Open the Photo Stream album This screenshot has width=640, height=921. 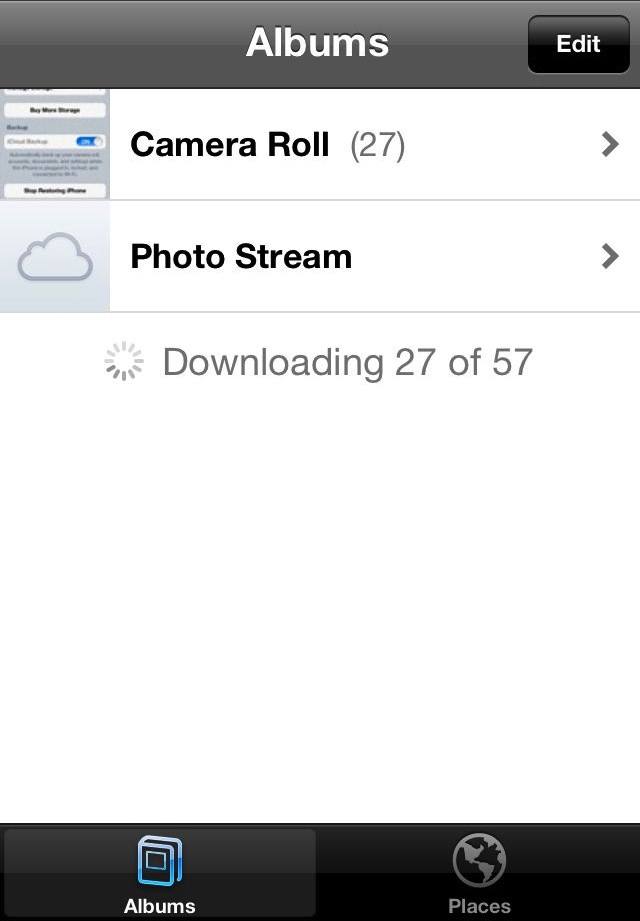pos(320,257)
